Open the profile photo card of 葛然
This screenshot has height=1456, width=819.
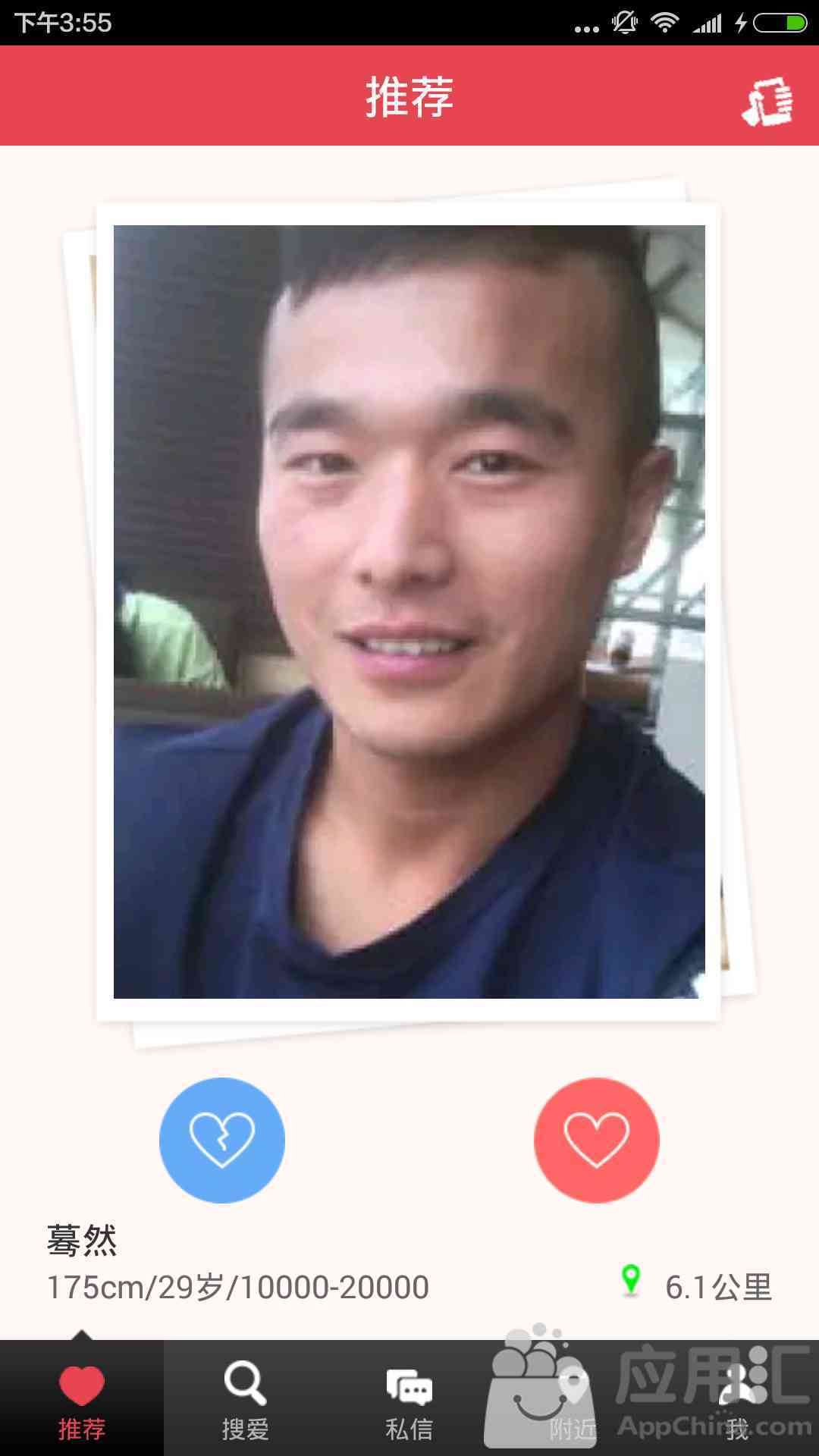(x=409, y=611)
